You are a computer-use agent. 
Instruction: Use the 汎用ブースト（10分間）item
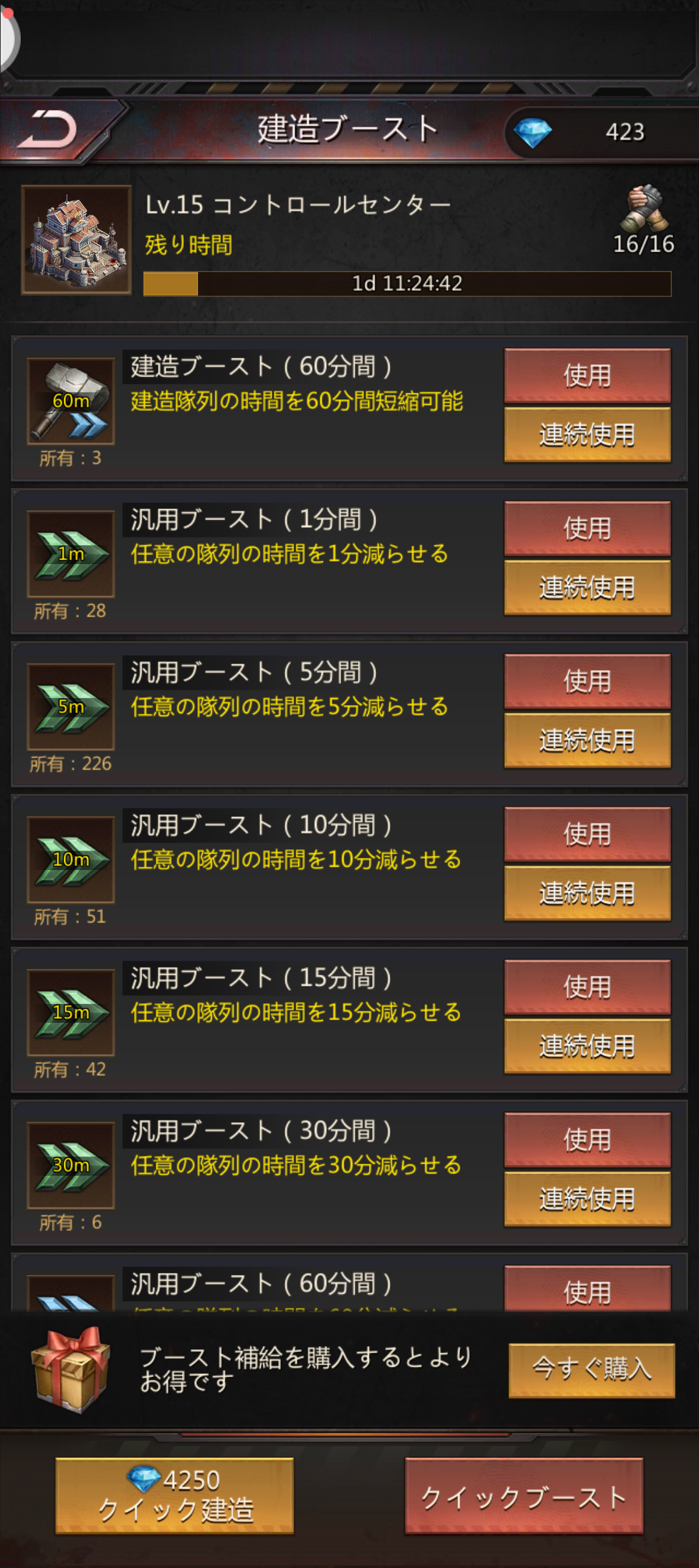(587, 833)
